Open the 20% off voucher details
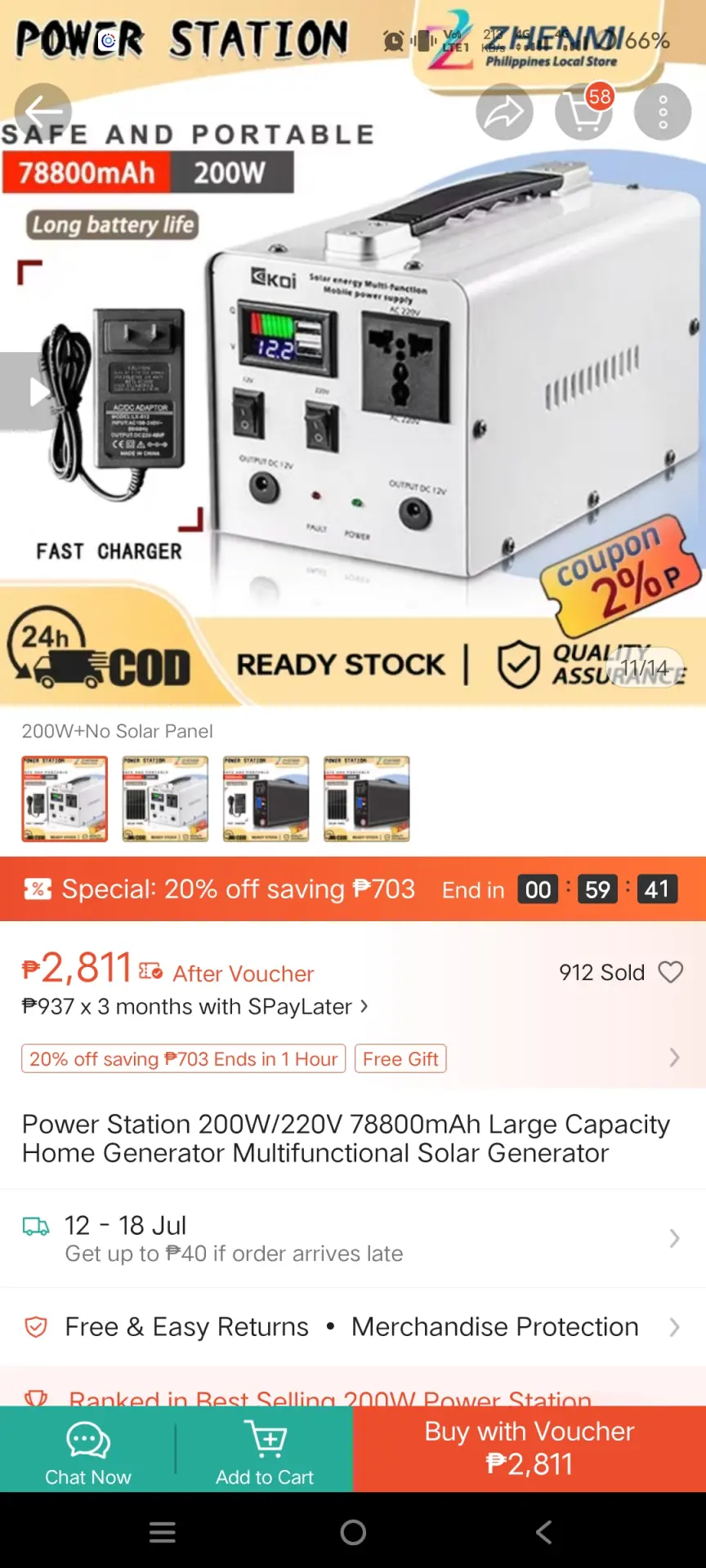 coord(183,1058)
